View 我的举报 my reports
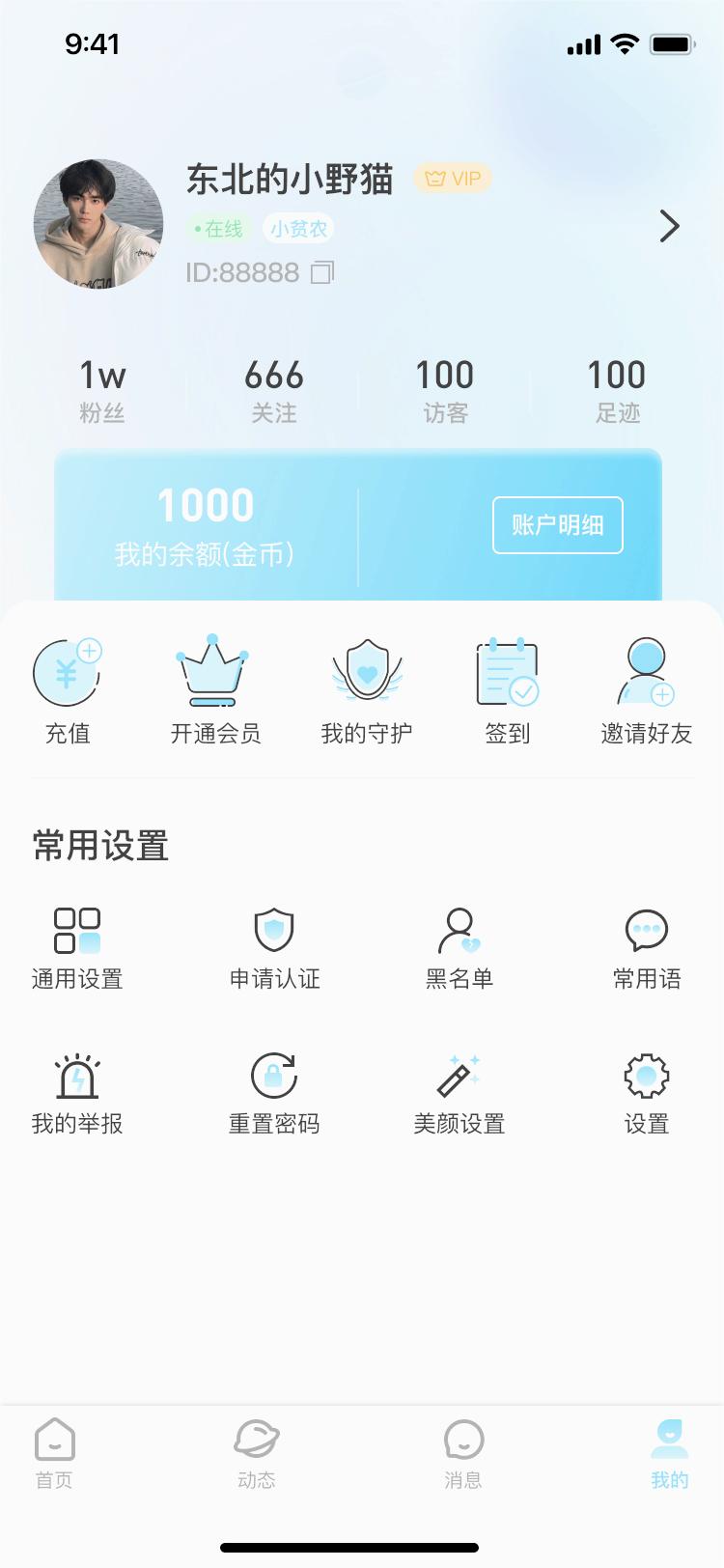This screenshot has width=724, height=1568. [77, 1093]
